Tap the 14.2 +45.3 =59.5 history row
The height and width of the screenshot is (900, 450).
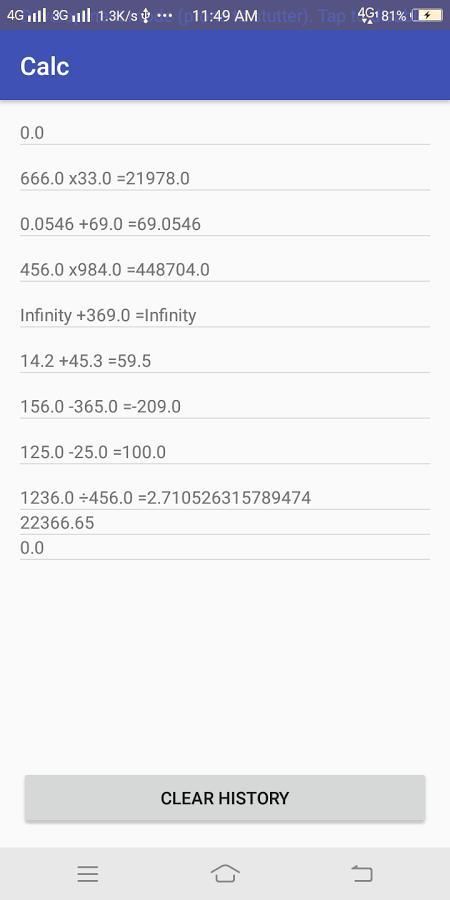click(224, 361)
